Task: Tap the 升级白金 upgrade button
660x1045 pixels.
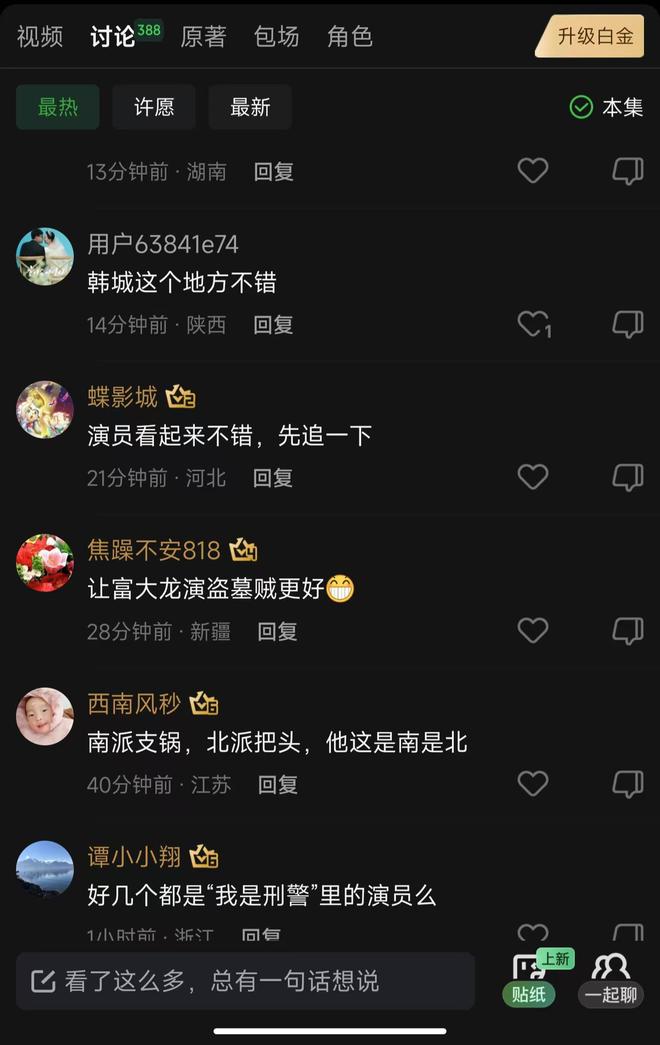Action: [594, 37]
